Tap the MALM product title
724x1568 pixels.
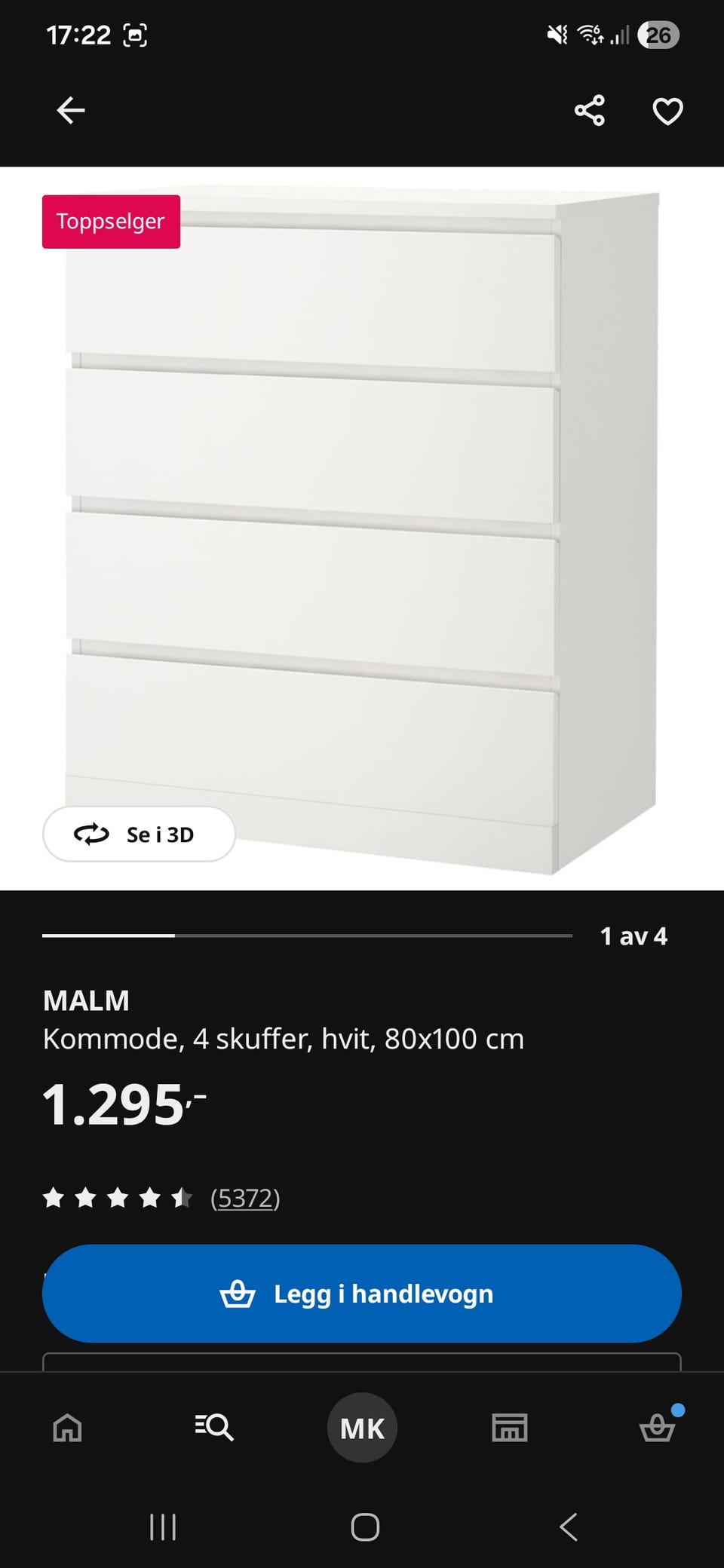coord(87,1000)
